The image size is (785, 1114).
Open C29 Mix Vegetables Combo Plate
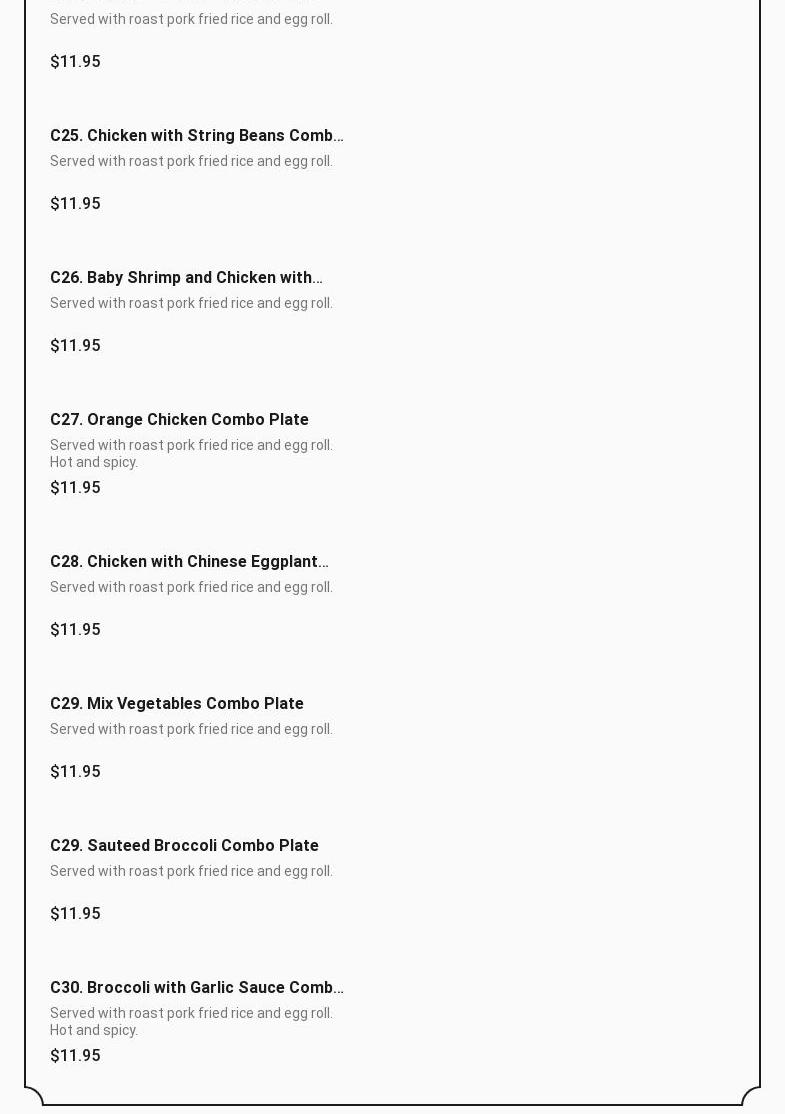(x=177, y=704)
